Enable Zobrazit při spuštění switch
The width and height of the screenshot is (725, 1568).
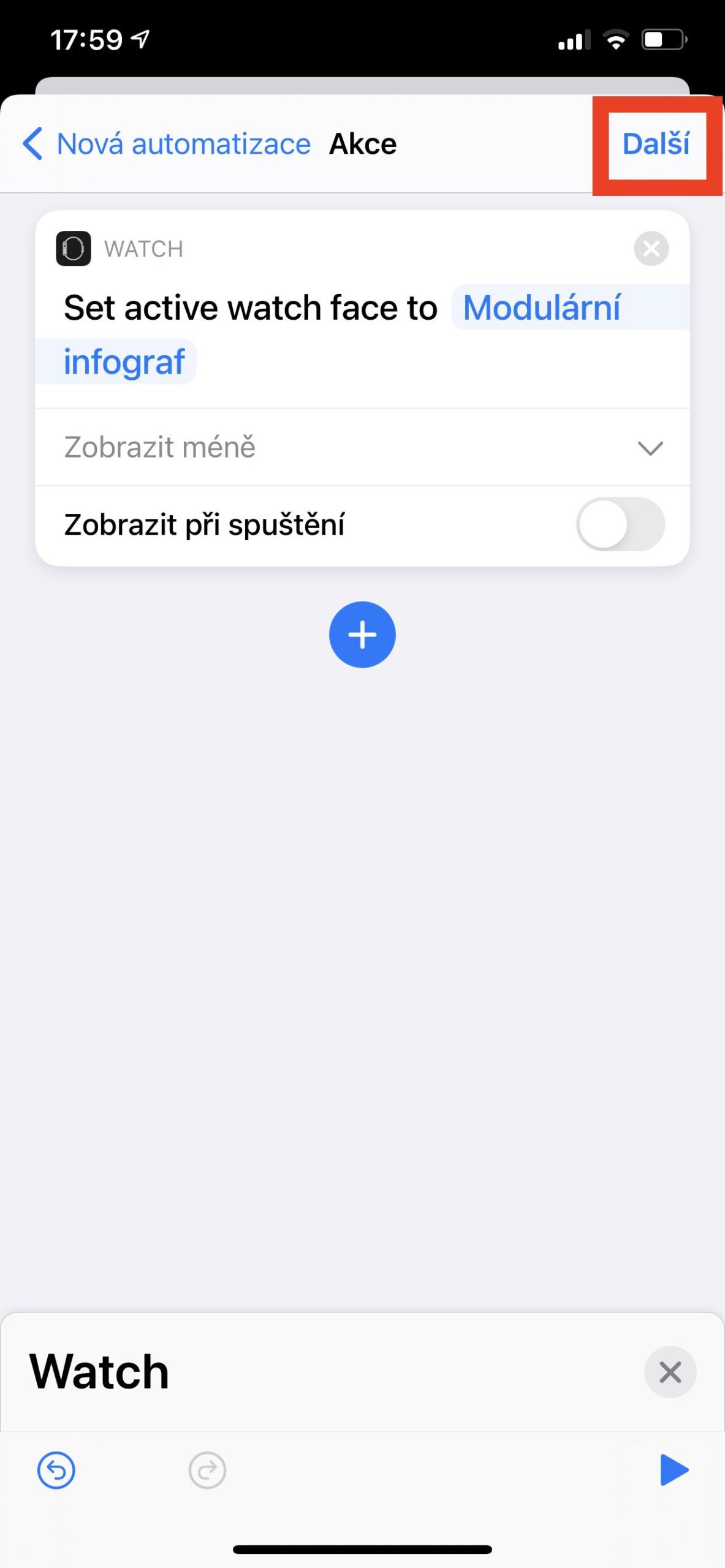point(620,524)
